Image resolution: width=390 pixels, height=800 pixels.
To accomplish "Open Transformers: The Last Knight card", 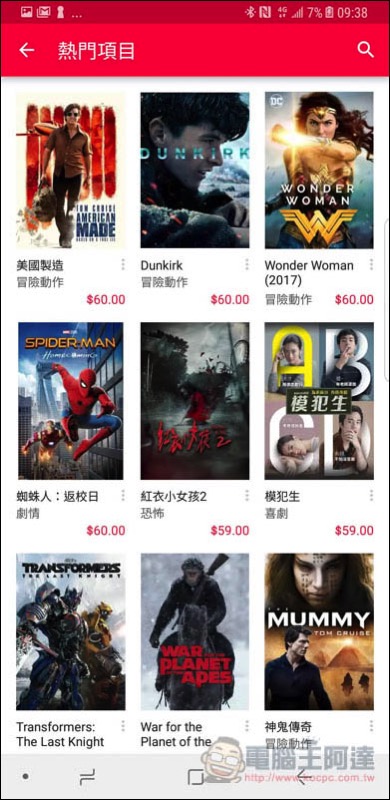I will coord(70,652).
